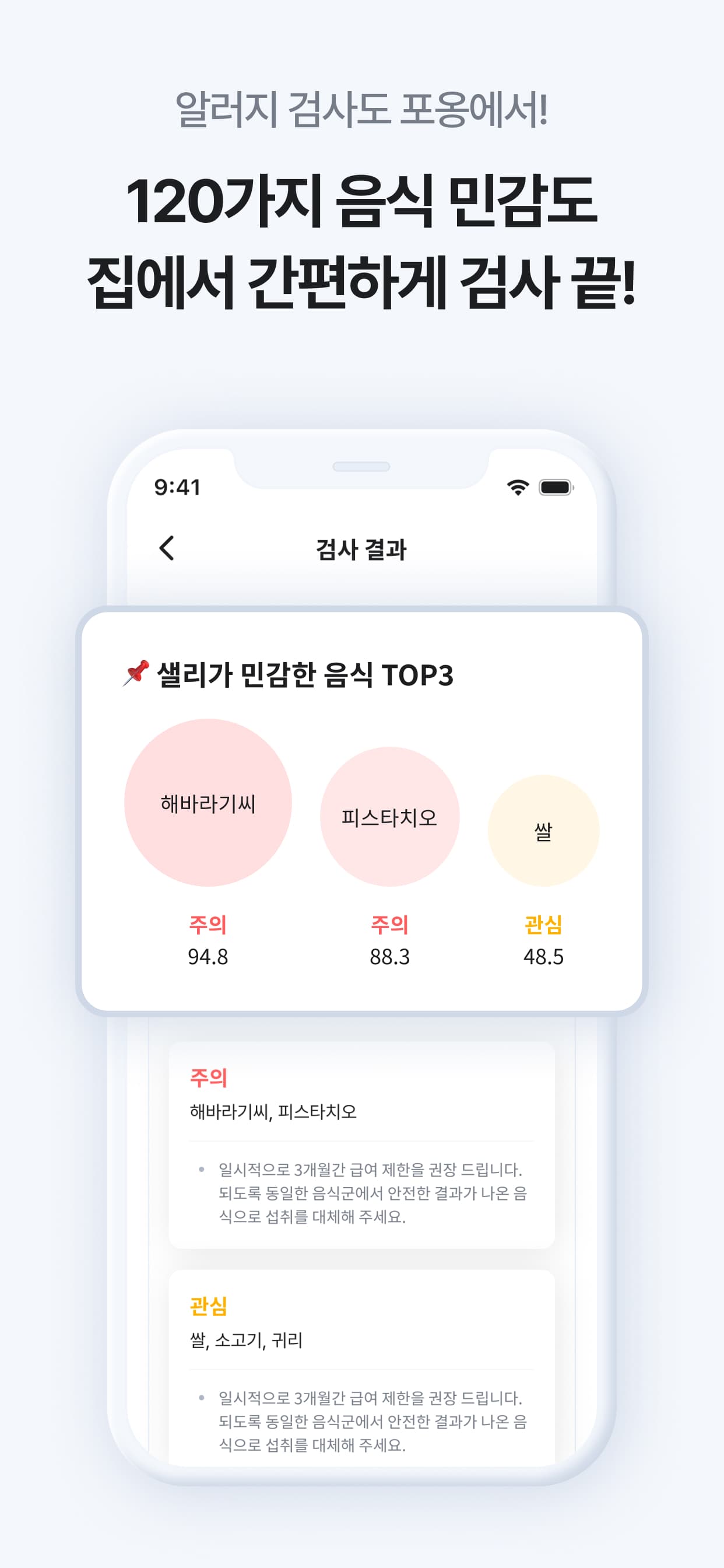Toggle the 주의 warning under 피스타치오

coord(389,926)
